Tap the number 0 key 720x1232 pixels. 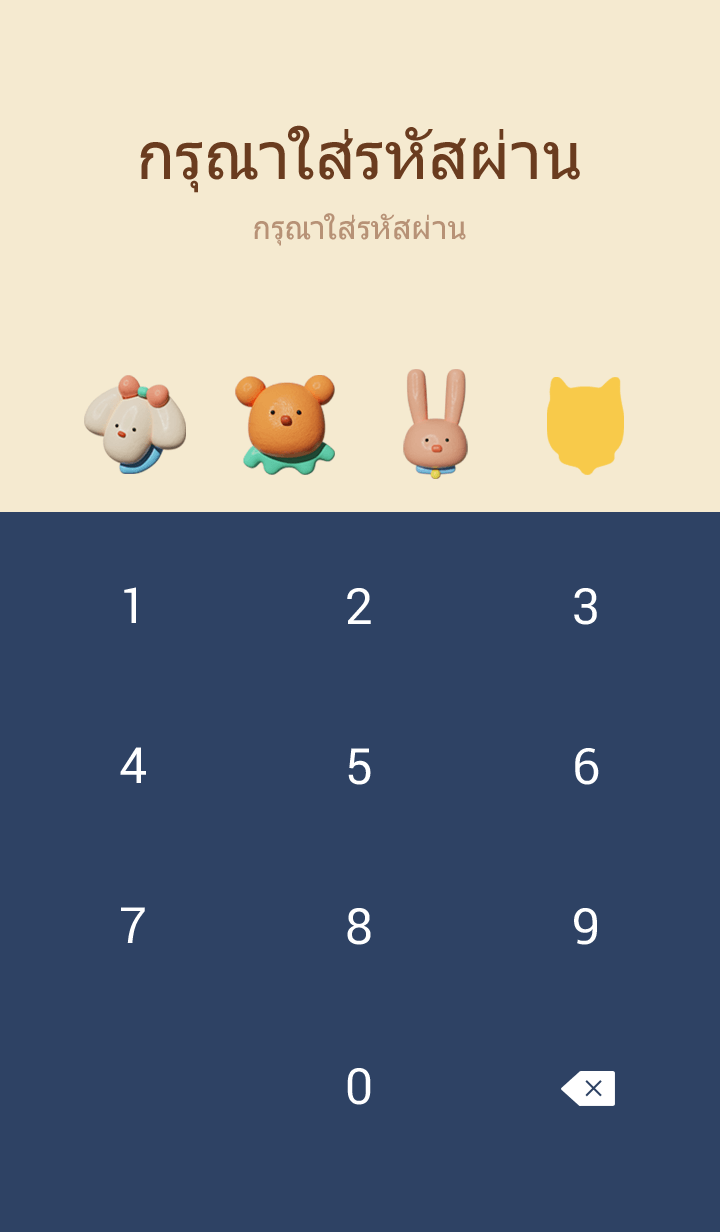click(359, 1087)
